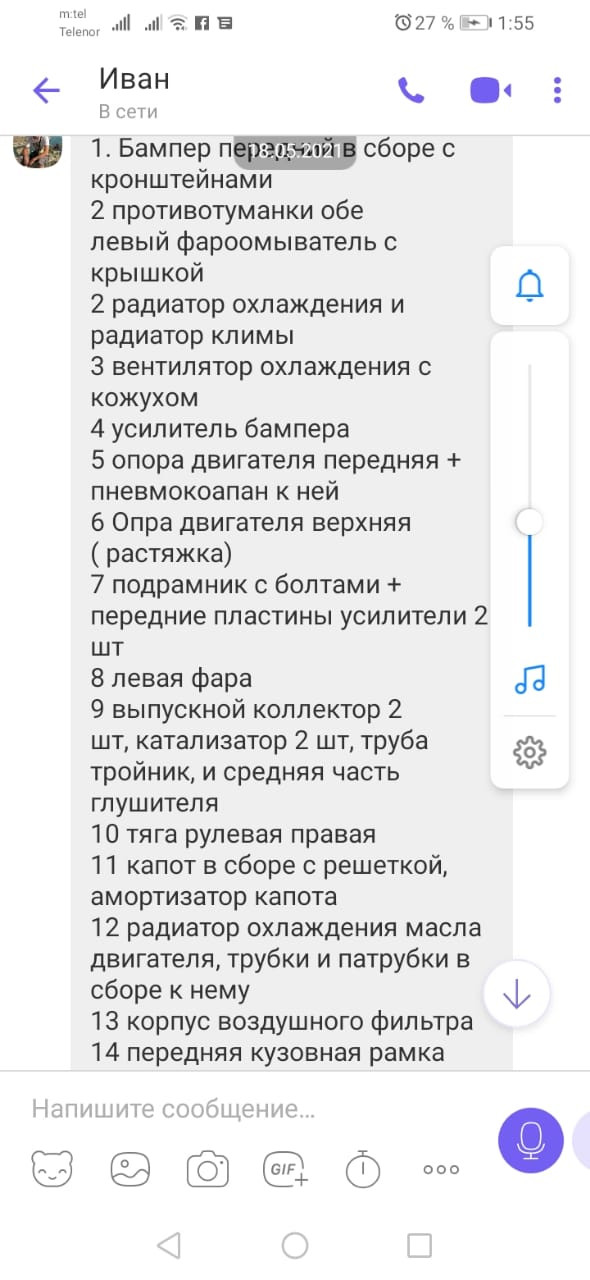590x1280 pixels.
Task: Start a voice call with Иван
Action: (411, 90)
